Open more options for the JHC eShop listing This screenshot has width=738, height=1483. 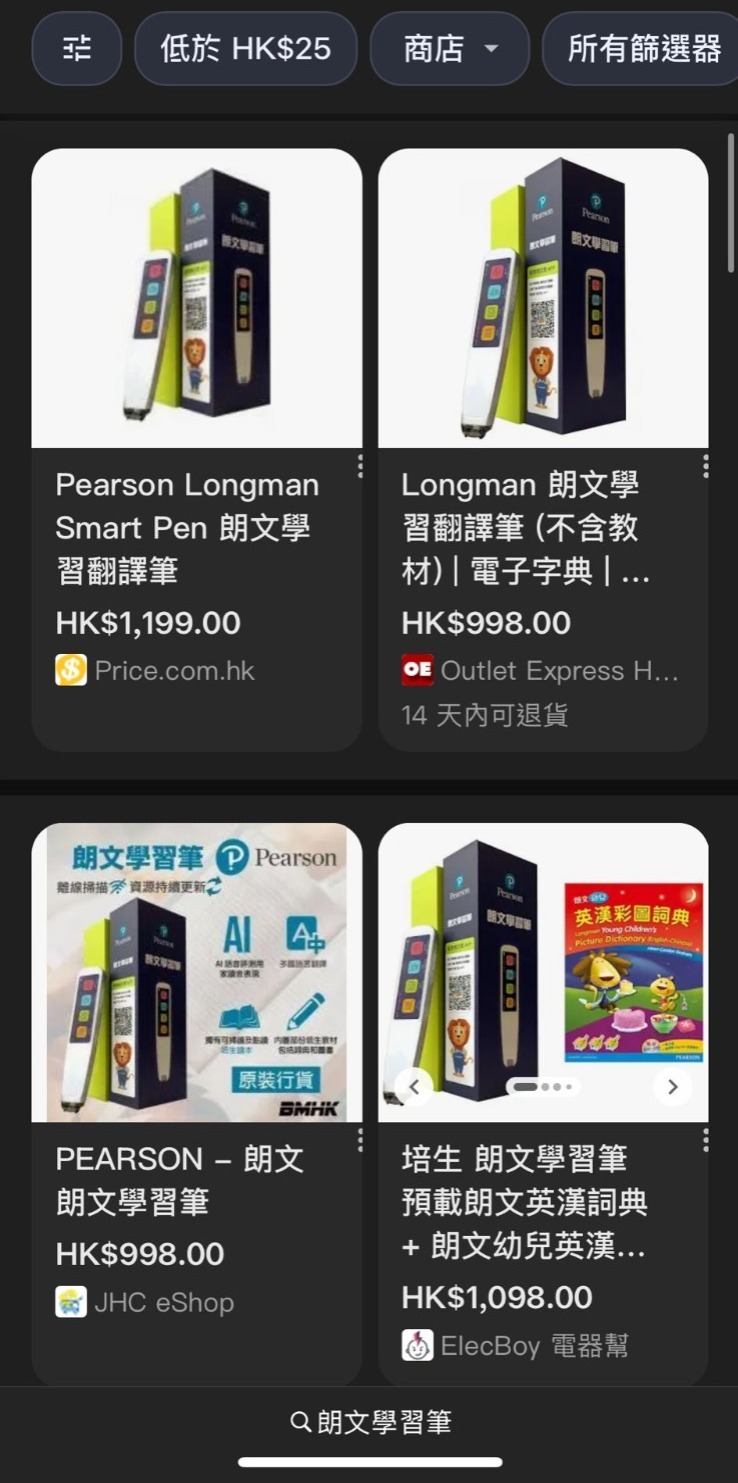coord(360,1140)
